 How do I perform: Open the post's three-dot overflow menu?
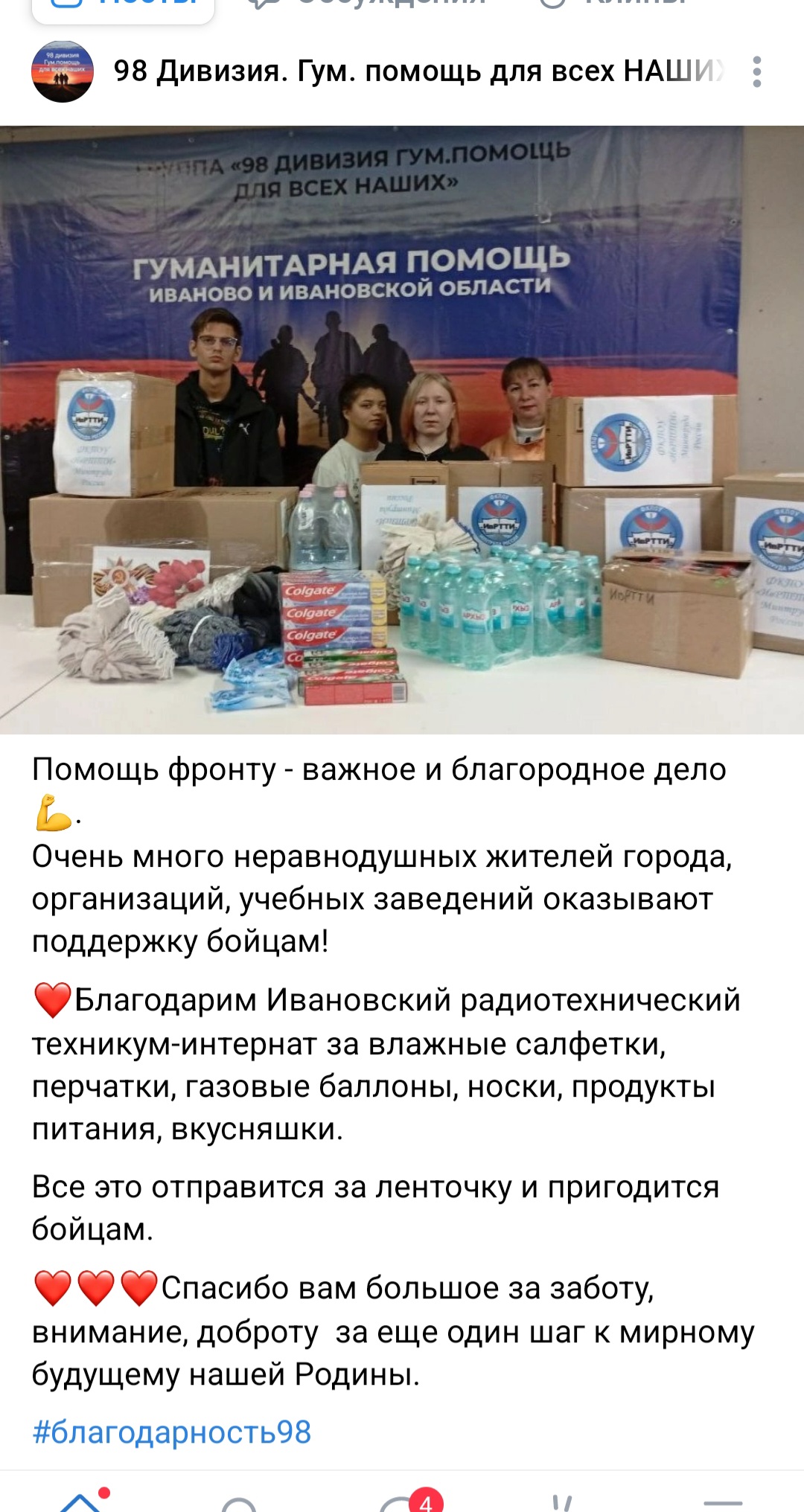tap(756, 72)
